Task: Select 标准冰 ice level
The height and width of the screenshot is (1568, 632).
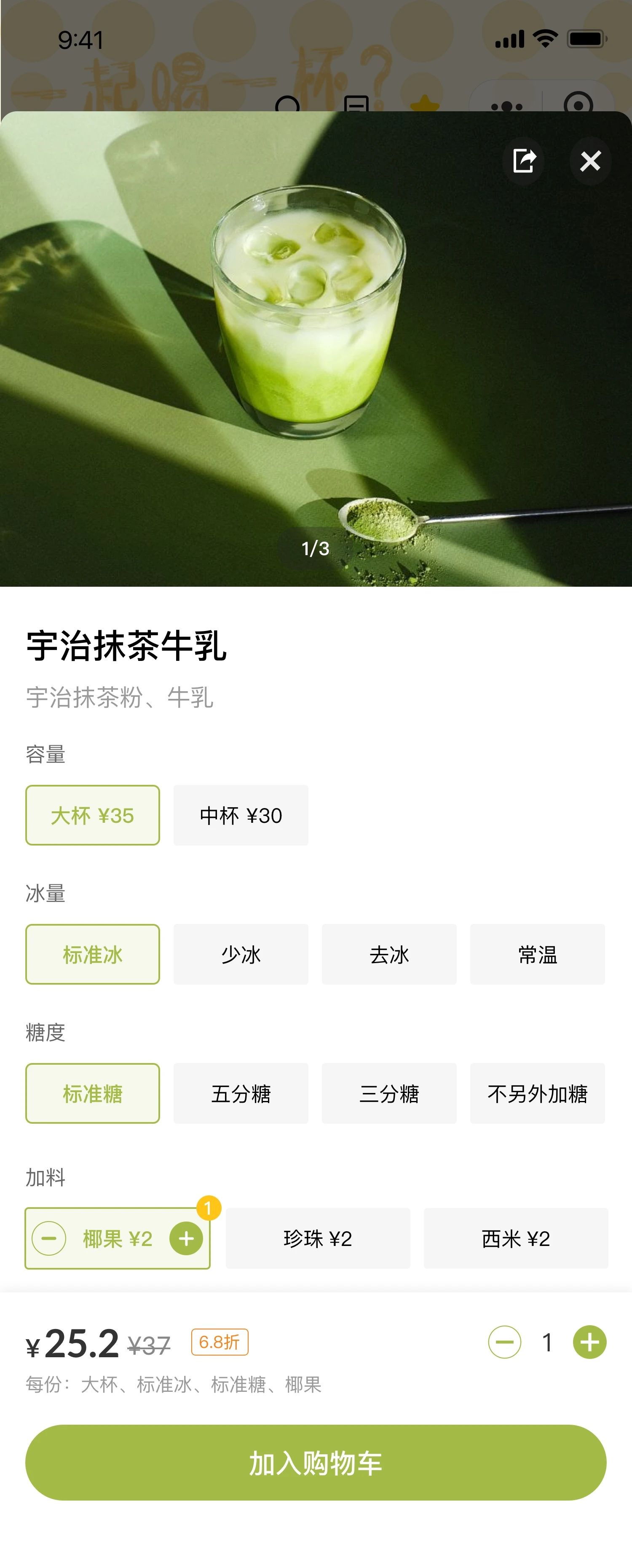Action: pos(92,954)
